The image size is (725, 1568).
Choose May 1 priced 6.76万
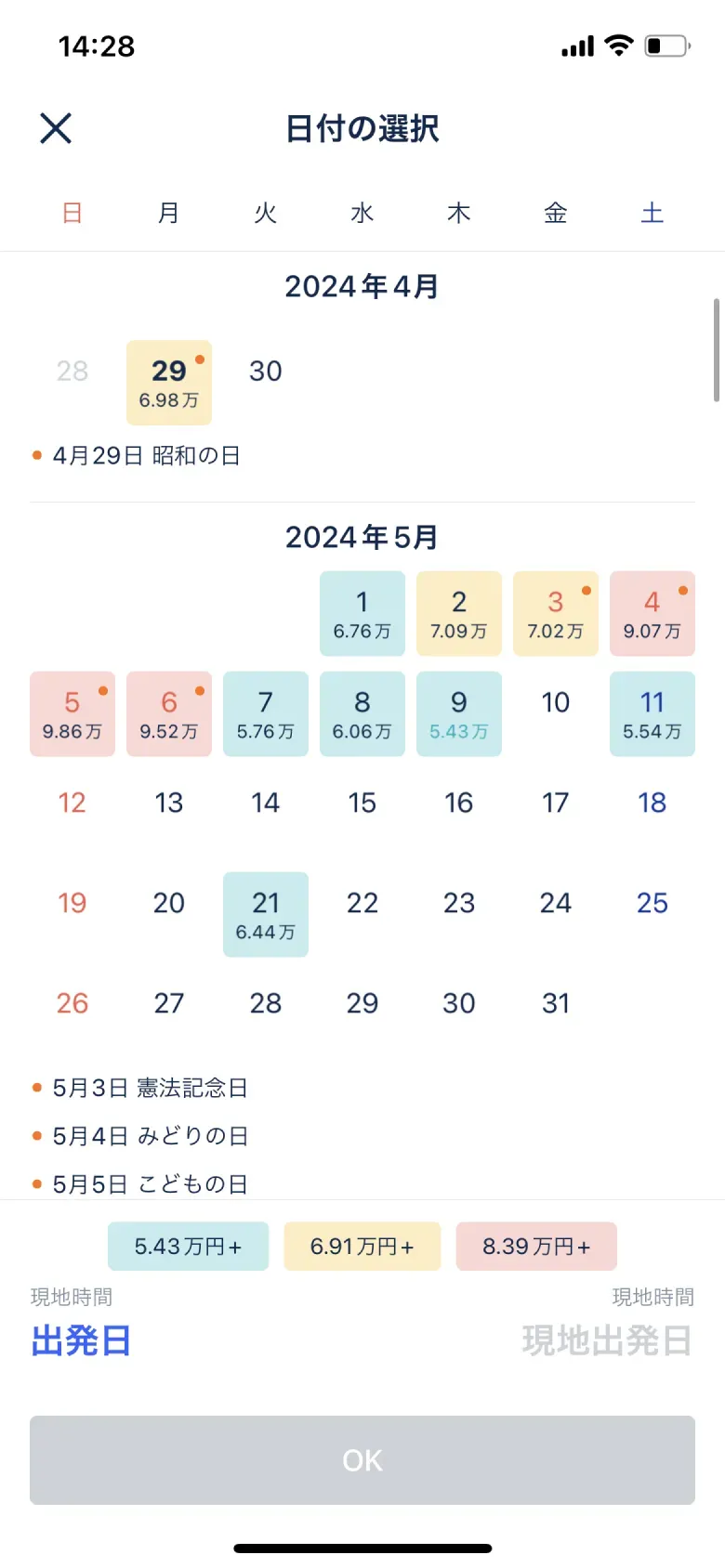[x=362, y=614]
